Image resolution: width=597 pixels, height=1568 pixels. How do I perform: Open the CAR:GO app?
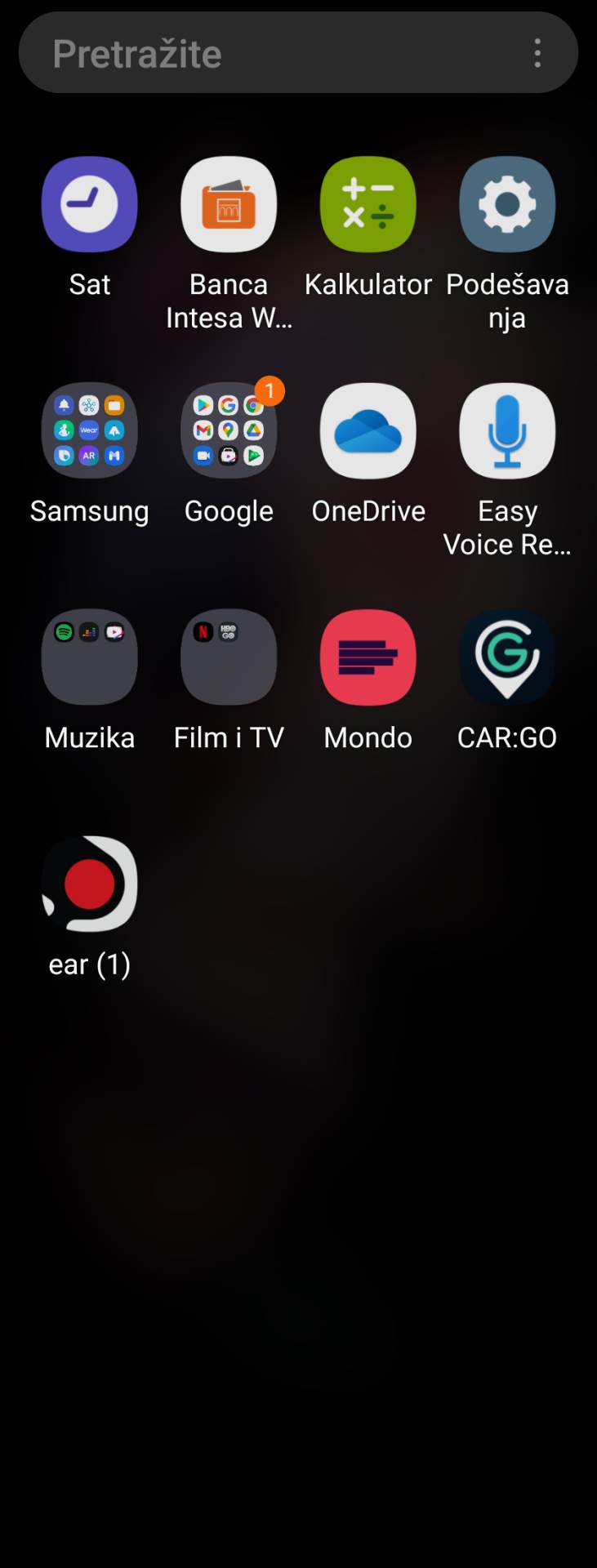(x=507, y=657)
